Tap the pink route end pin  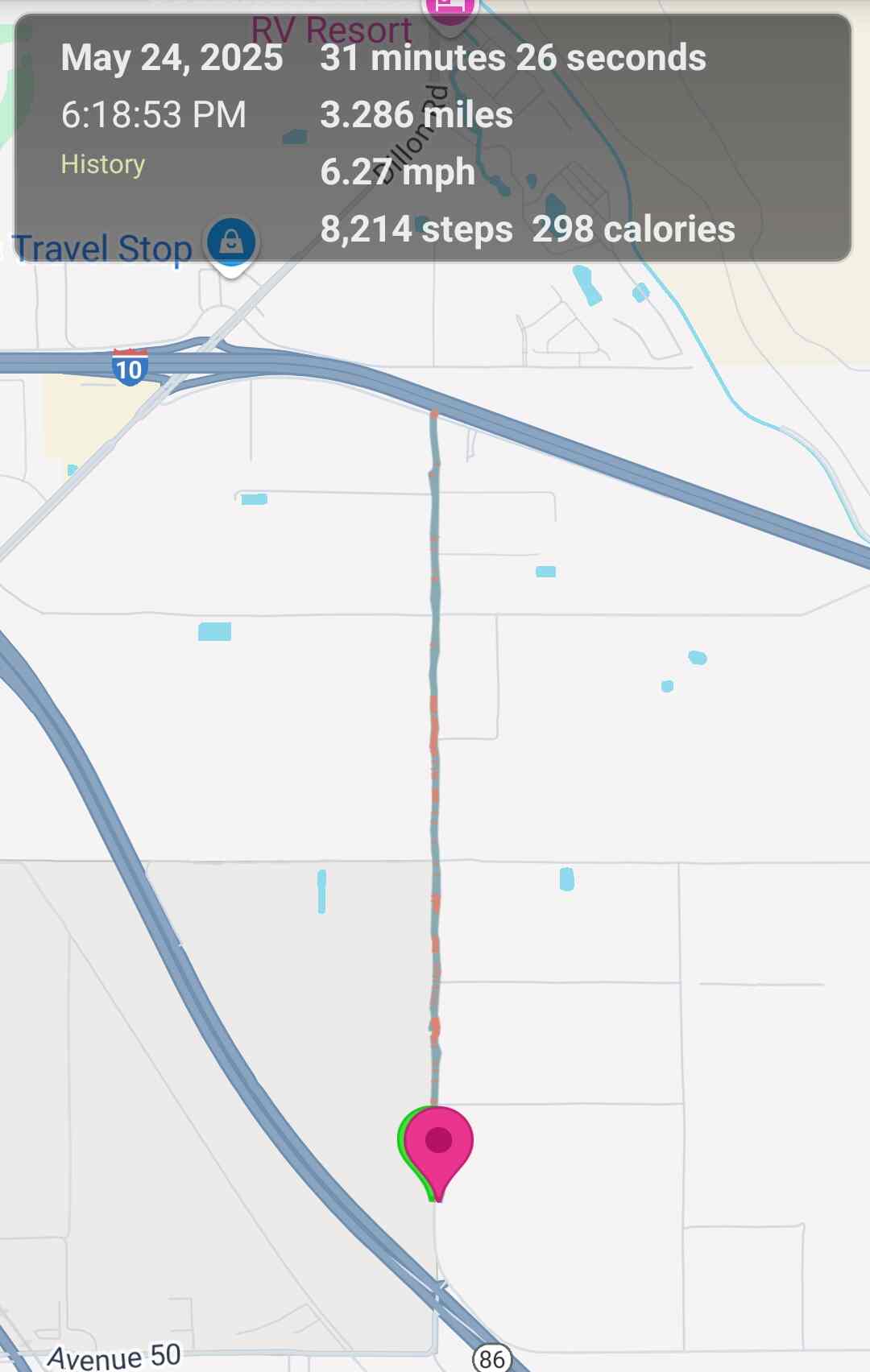pos(439,1142)
